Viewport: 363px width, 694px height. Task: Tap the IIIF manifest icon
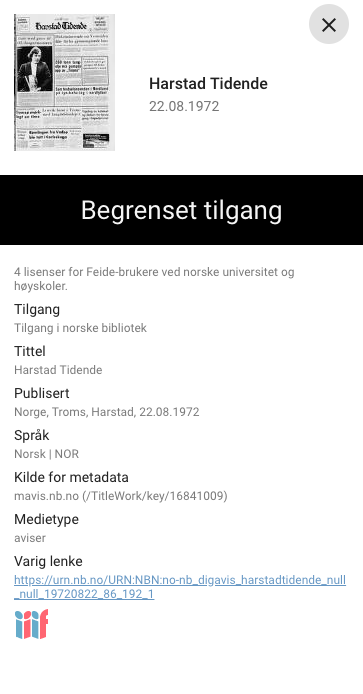pyautogui.click(x=31, y=624)
